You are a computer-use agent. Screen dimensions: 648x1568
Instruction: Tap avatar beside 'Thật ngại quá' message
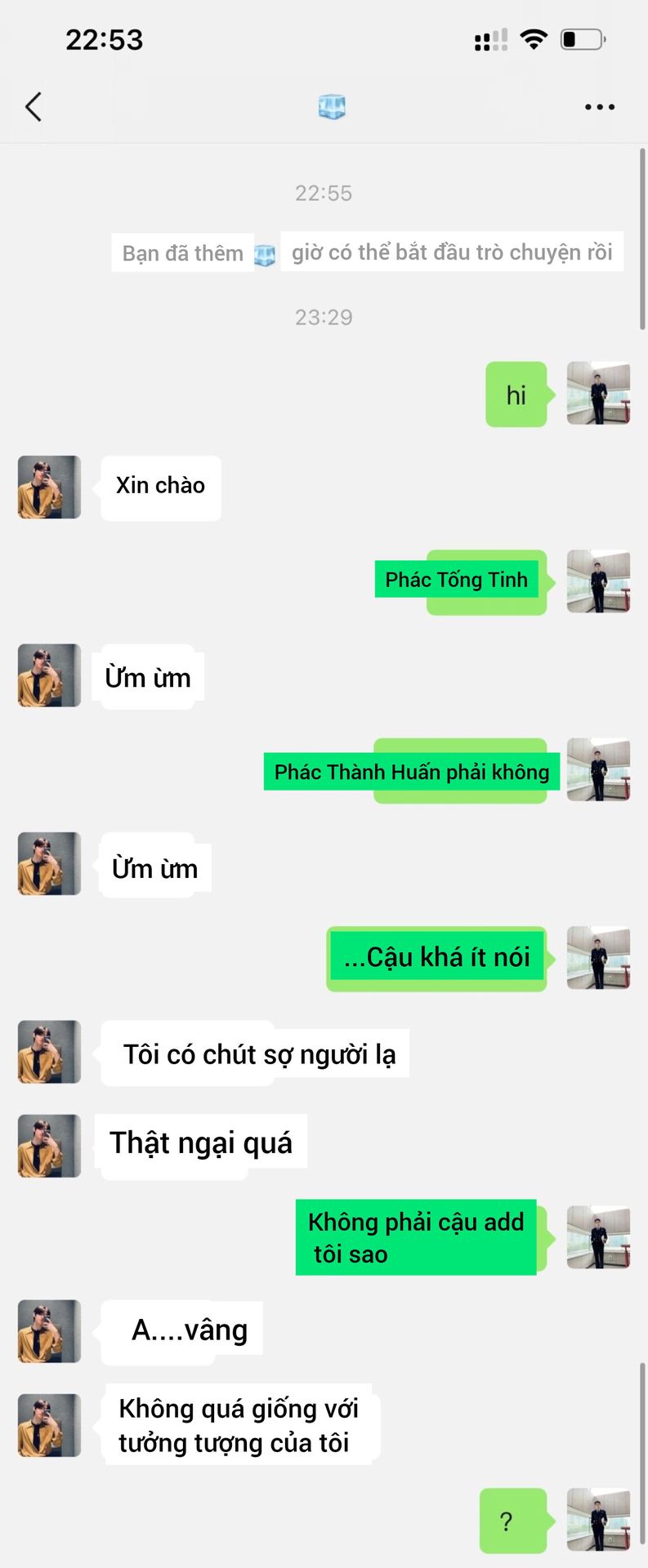click(x=49, y=1146)
